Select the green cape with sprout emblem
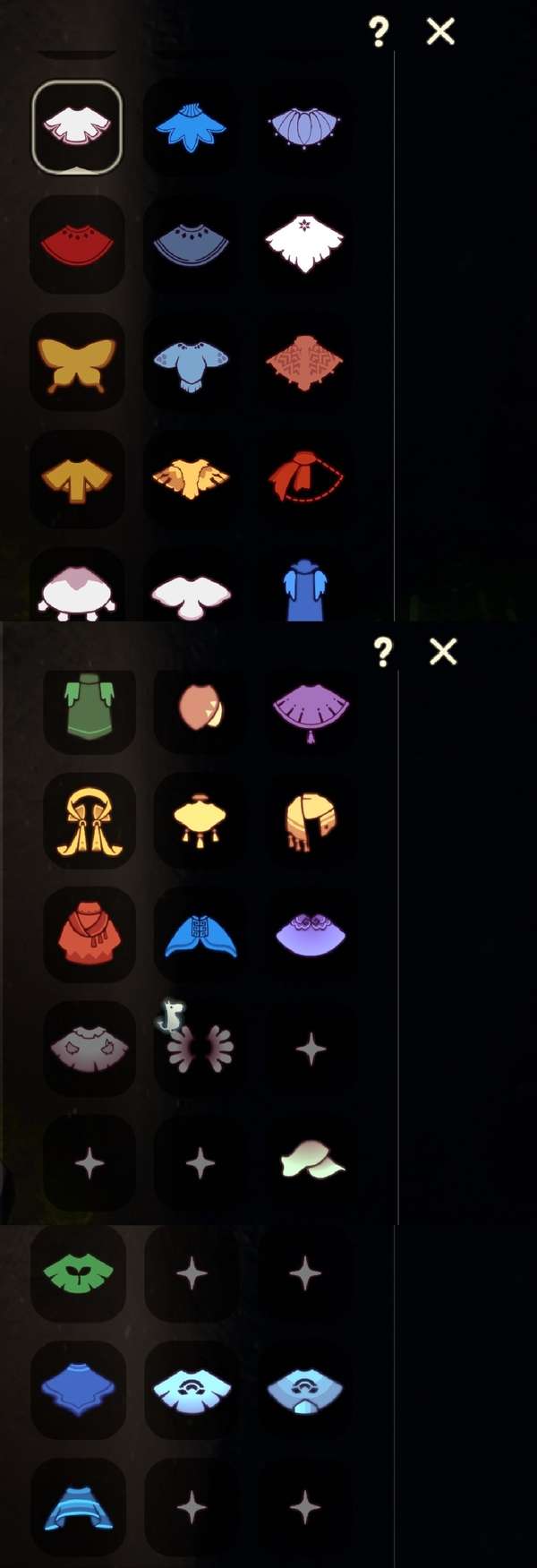 [x=78, y=1272]
